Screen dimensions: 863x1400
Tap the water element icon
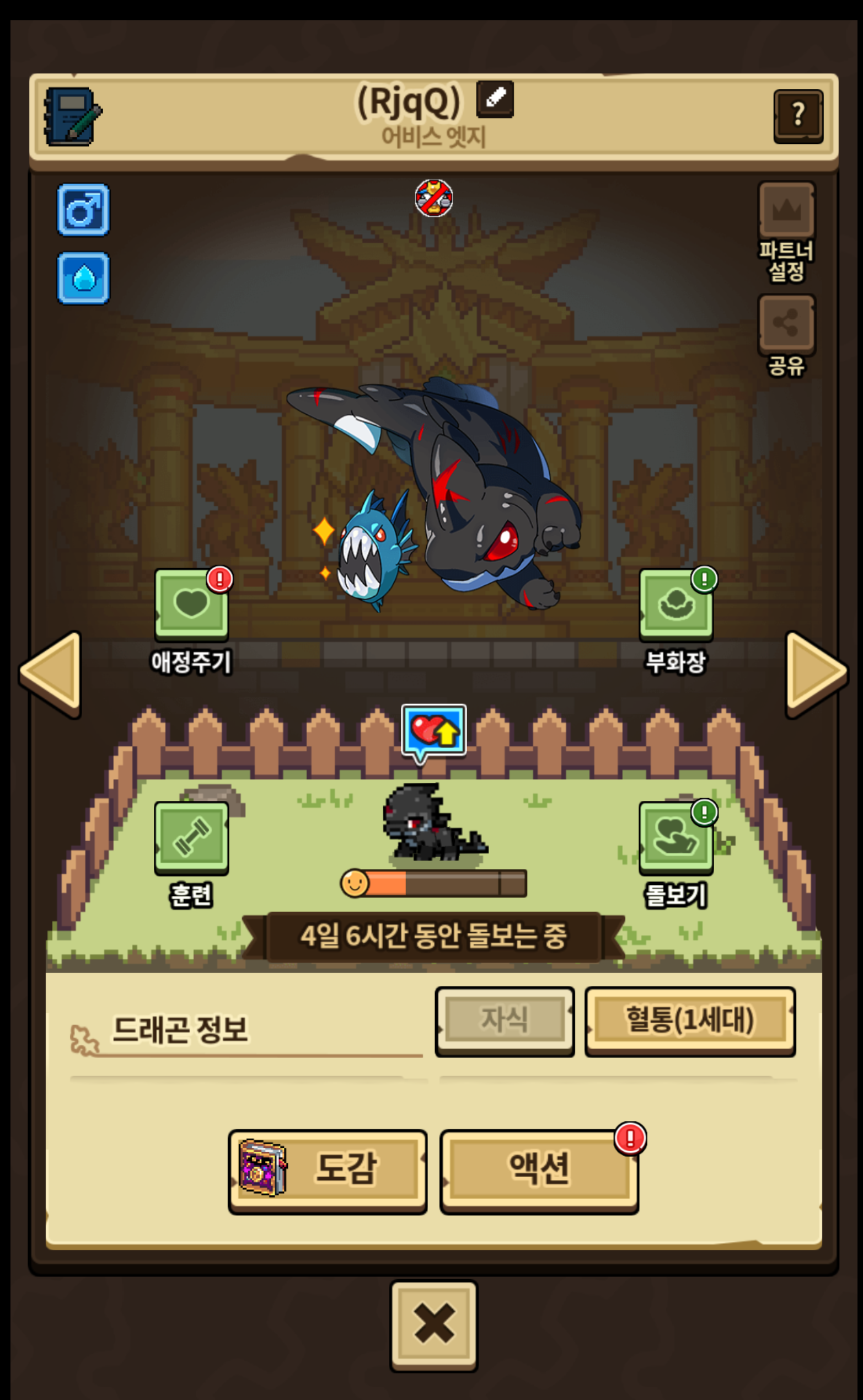[83, 278]
